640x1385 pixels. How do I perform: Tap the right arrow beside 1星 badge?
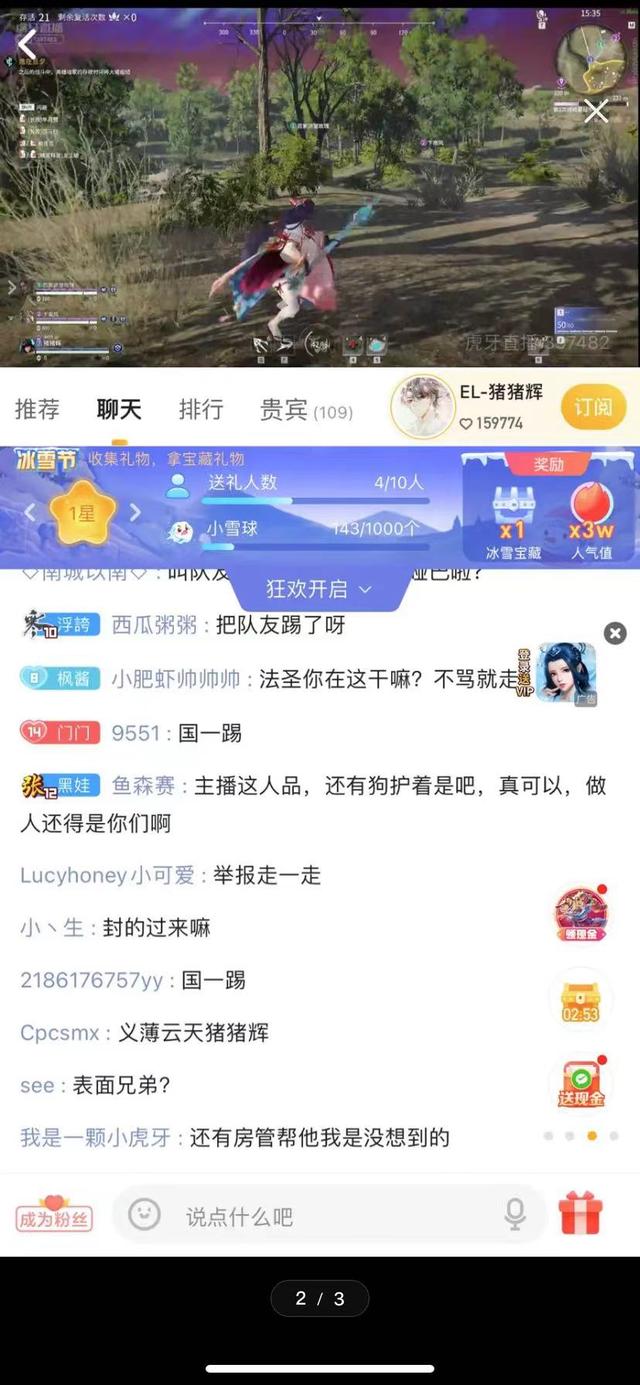pos(136,513)
